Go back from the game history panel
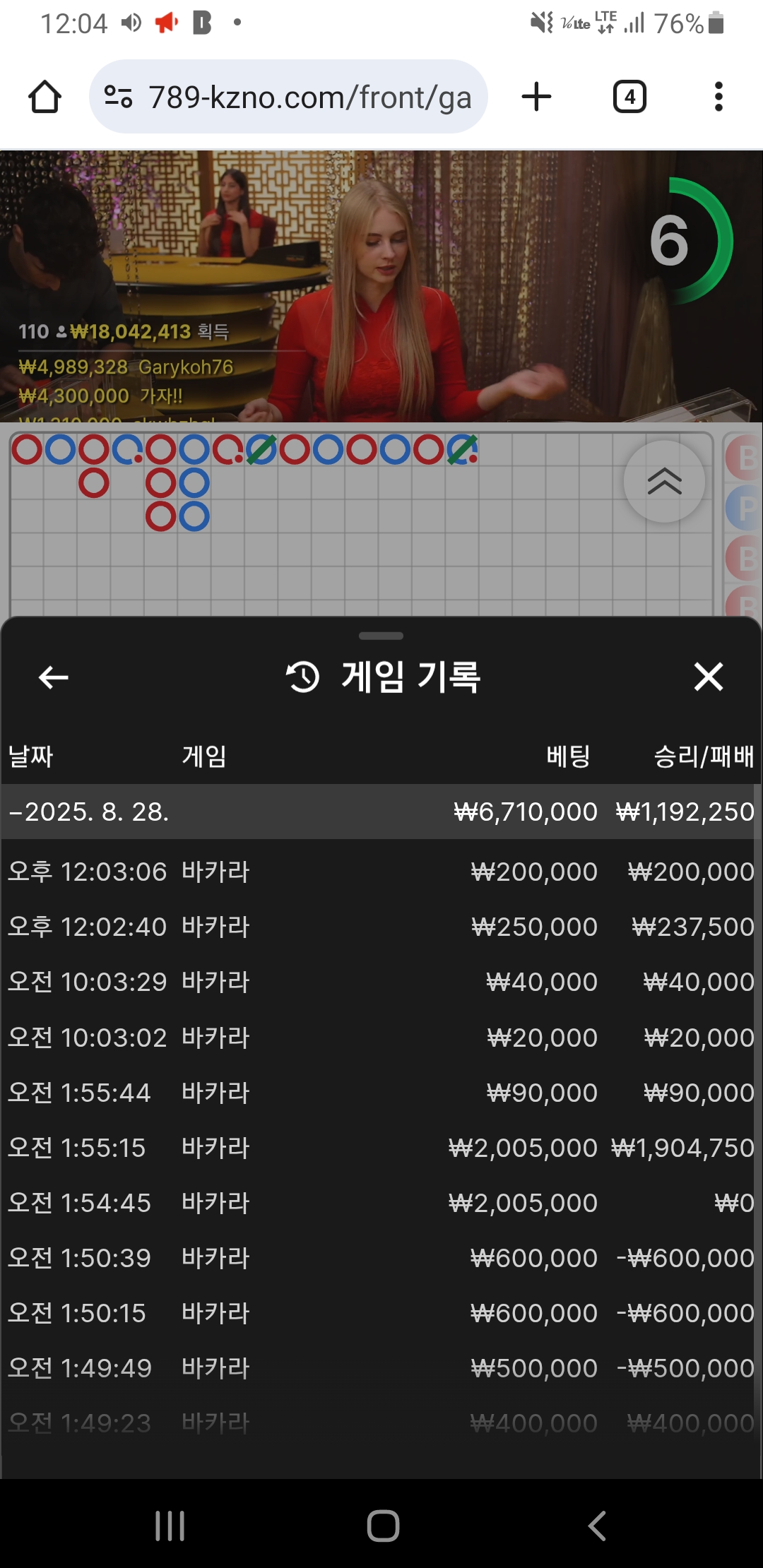Viewport: 763px width, 1568px height. coord(53,677)
